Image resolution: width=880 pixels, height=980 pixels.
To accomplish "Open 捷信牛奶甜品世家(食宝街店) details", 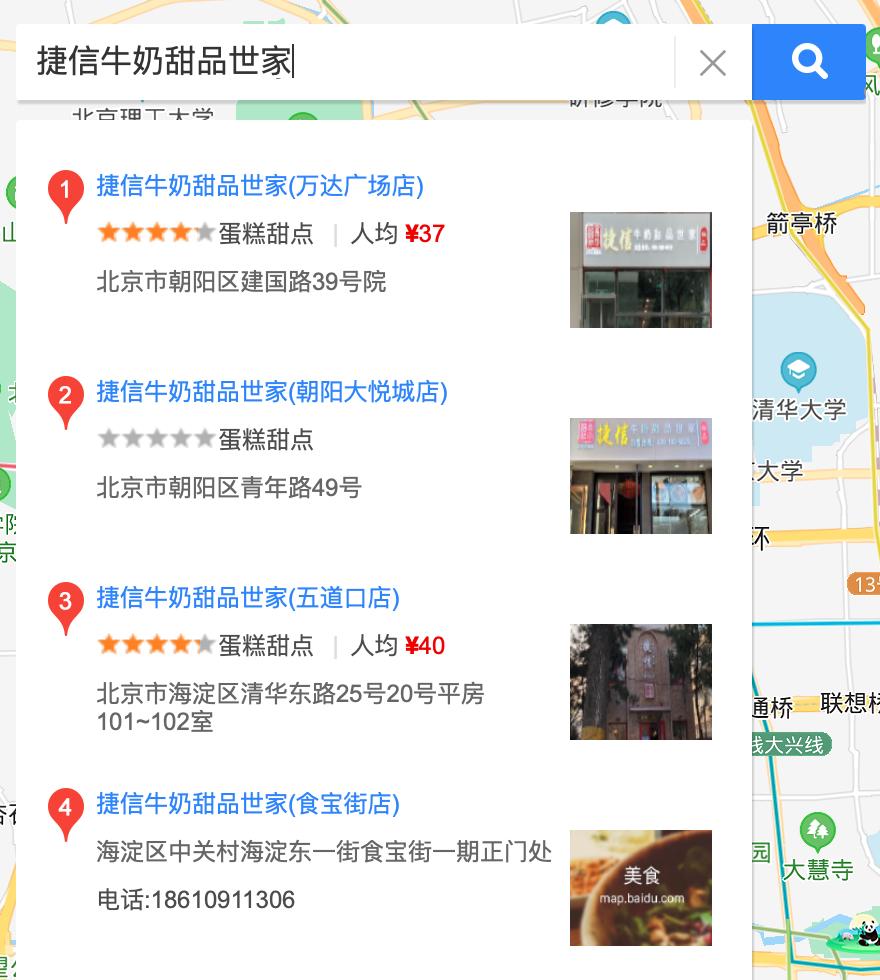I will point(246,803).
